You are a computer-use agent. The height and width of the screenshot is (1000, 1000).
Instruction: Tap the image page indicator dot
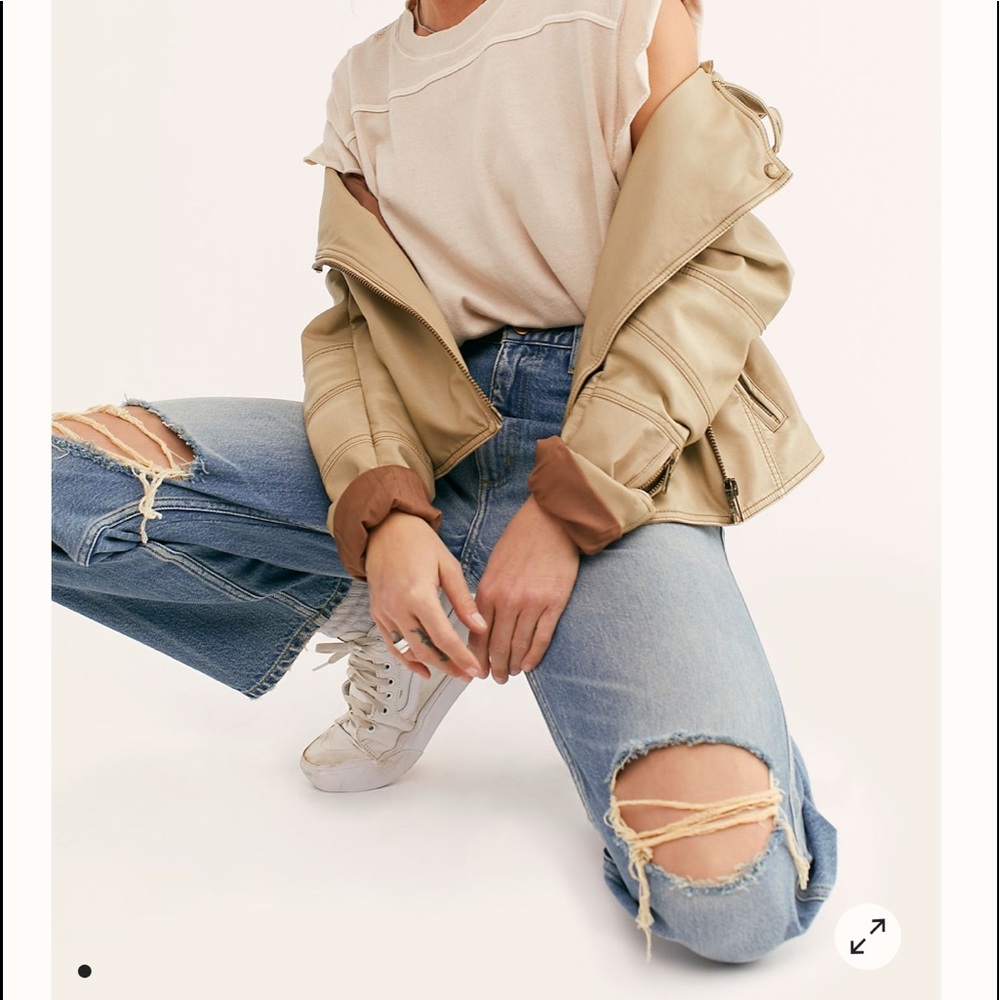84,971
